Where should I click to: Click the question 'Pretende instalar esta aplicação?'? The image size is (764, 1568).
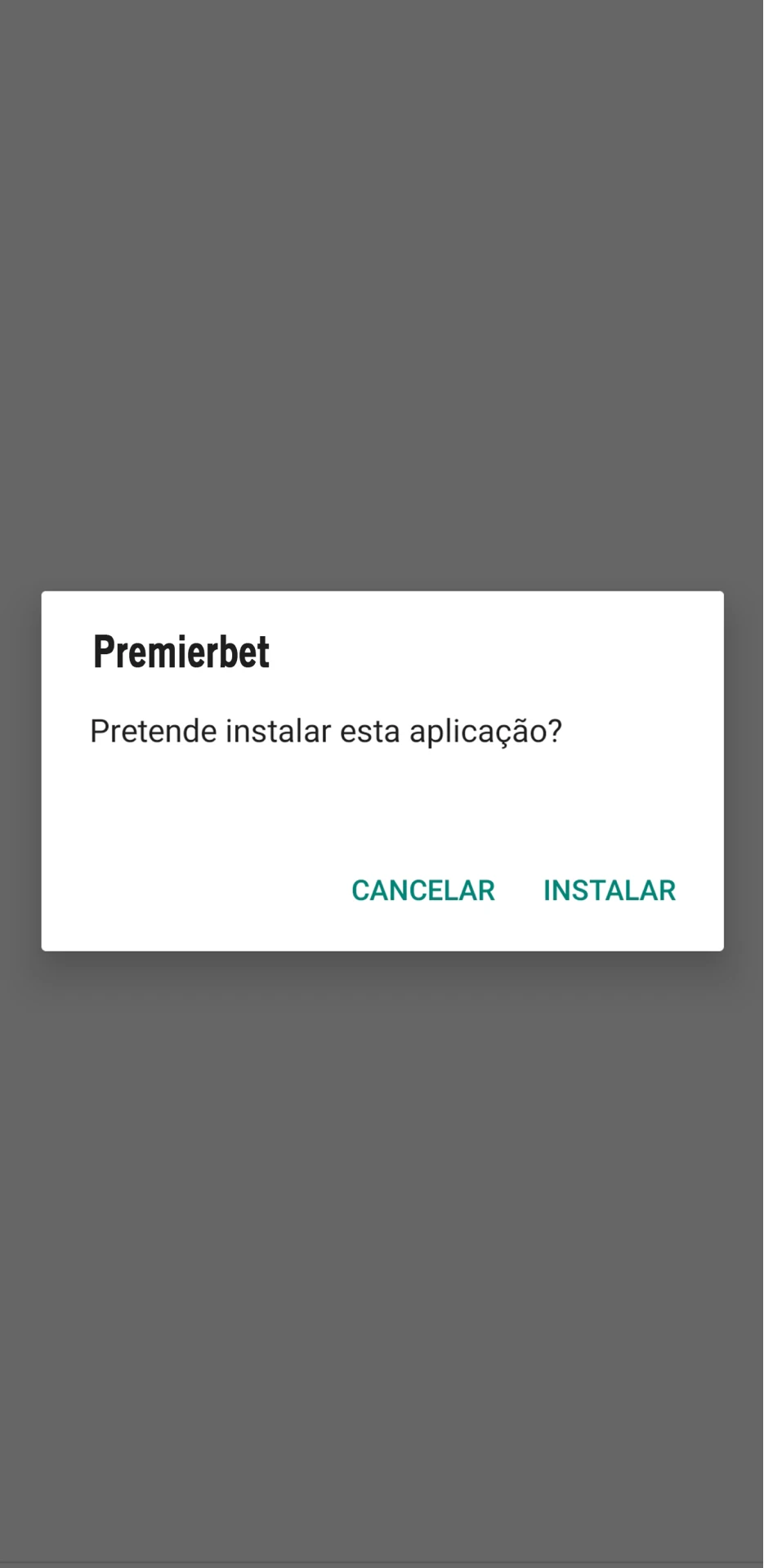(326, 730)
